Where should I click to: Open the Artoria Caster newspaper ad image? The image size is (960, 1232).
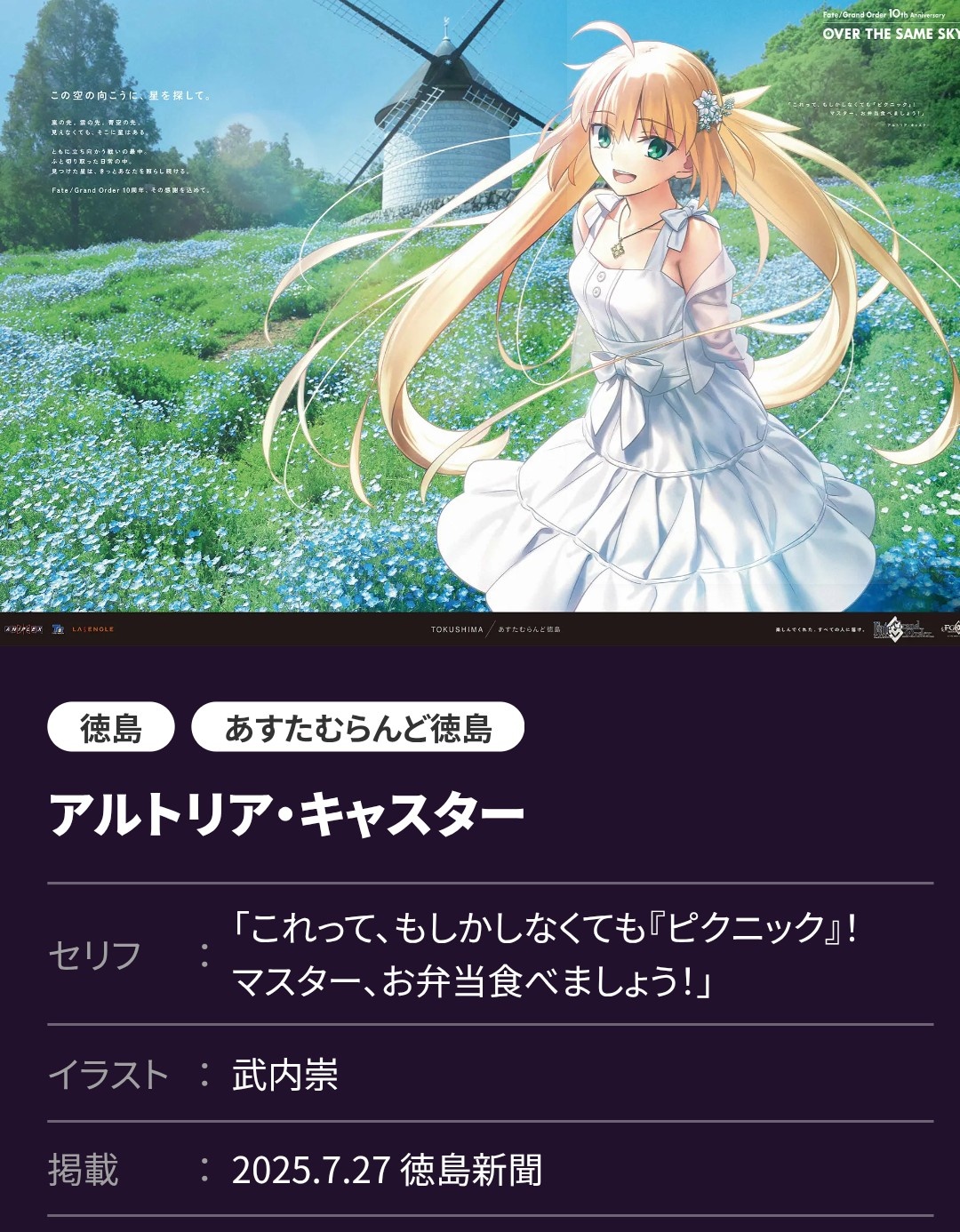480,320
